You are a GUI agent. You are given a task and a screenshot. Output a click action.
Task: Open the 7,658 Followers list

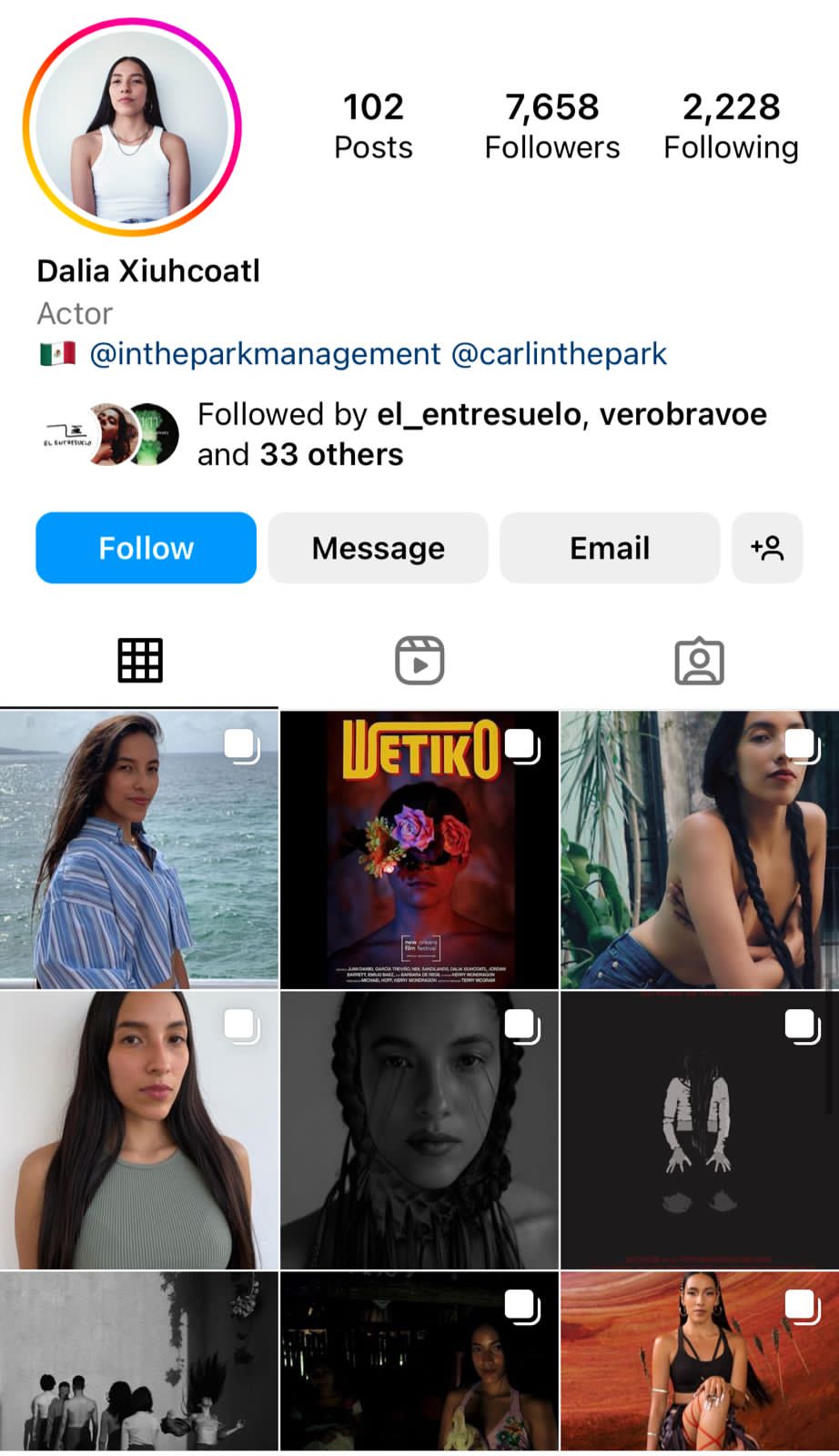point(551,126)
